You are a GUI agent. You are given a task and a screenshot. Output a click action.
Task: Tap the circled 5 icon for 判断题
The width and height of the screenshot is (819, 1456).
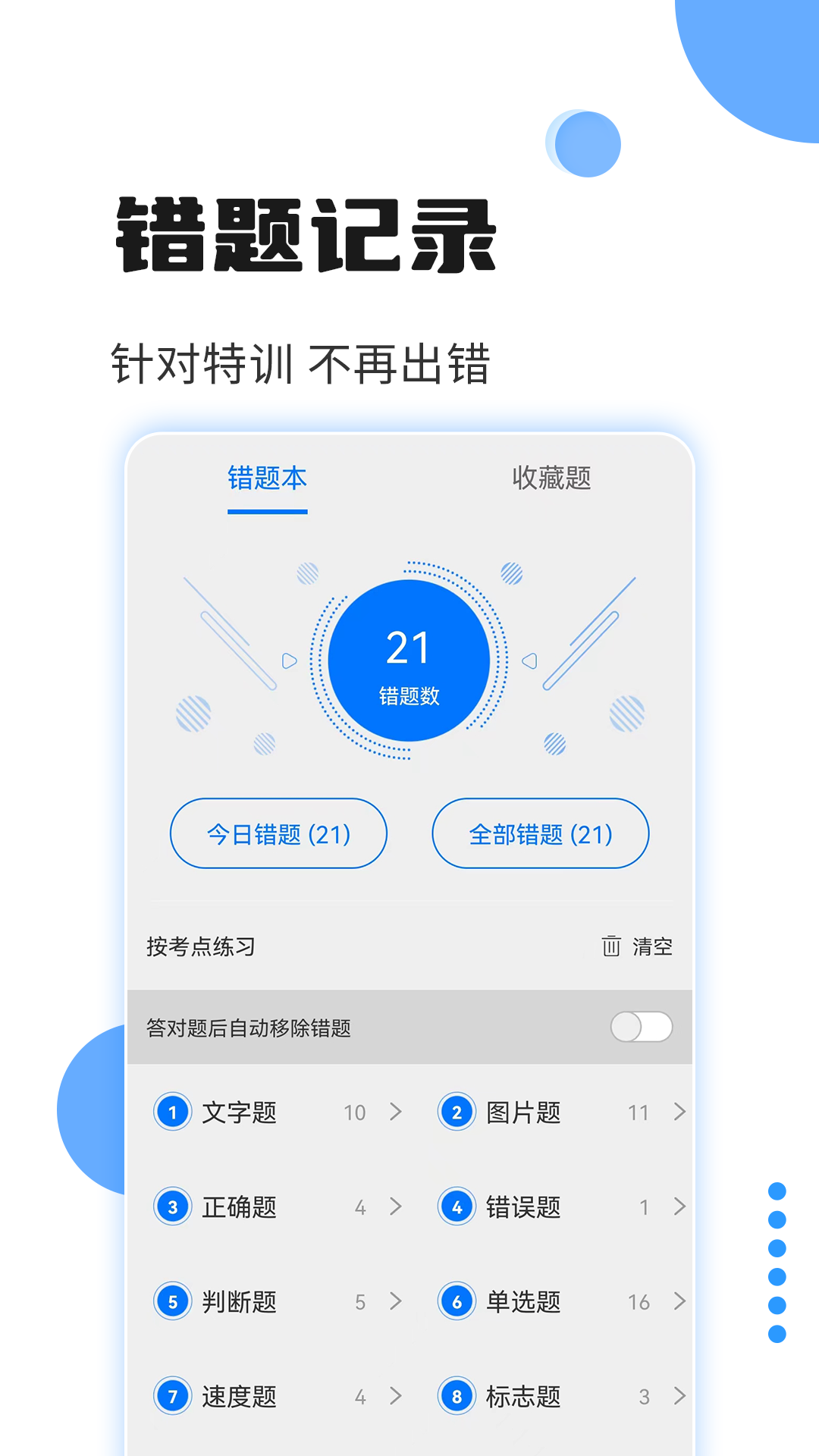point(172,1302)
